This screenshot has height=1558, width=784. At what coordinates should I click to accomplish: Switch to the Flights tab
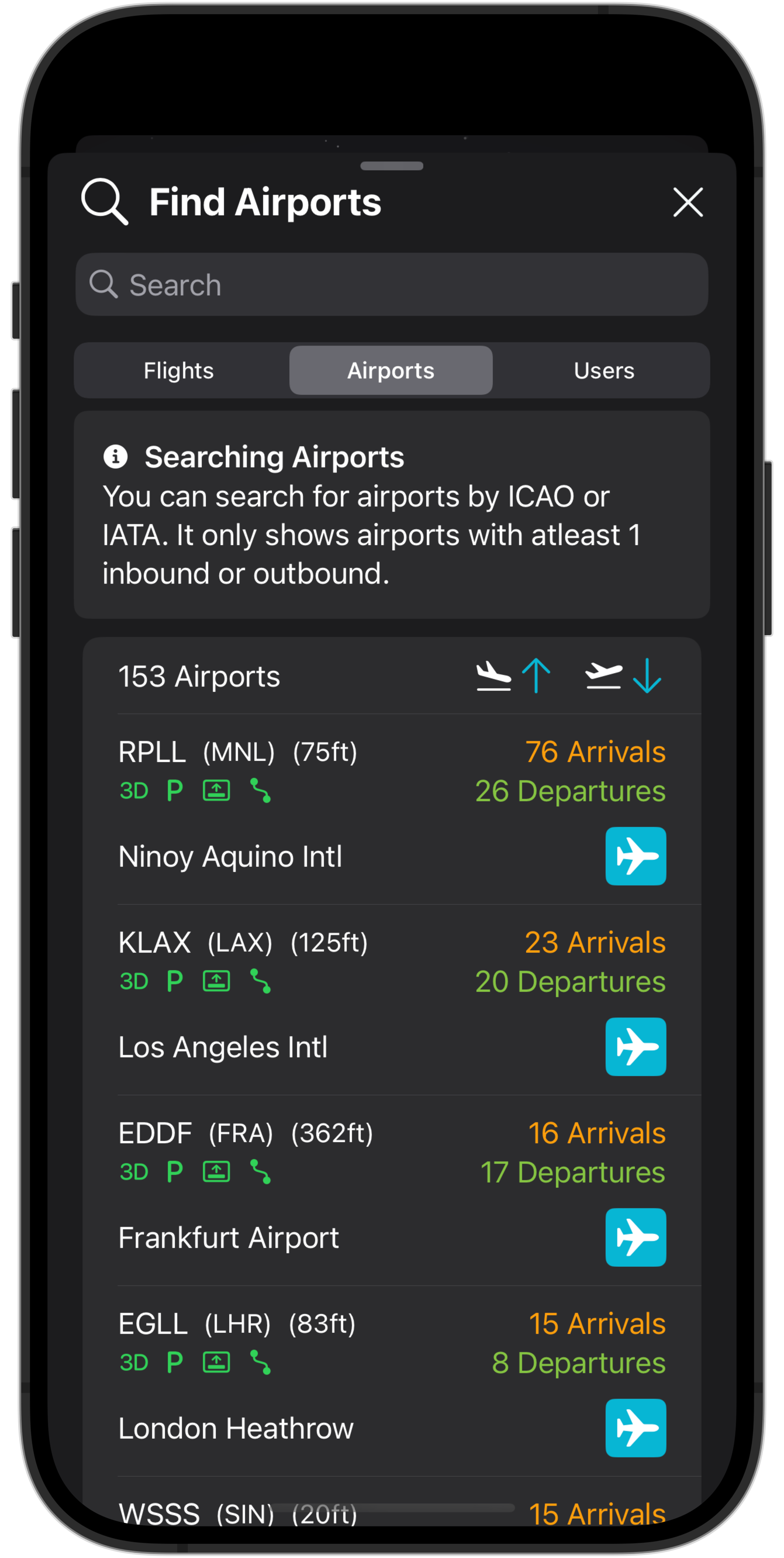pos(179,371)
